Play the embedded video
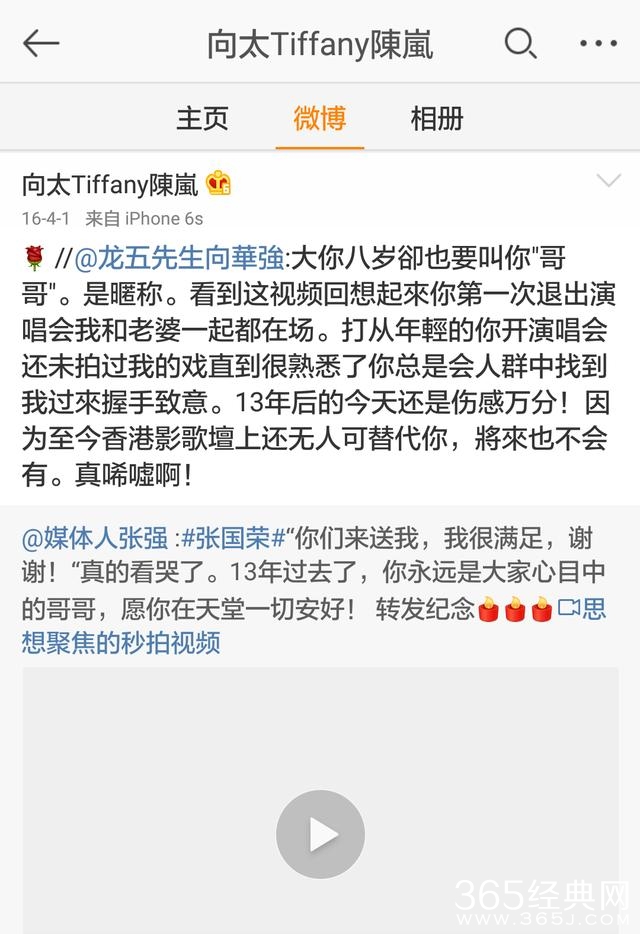The width and height of the screenshot is (640, 934). pos(320,834)
